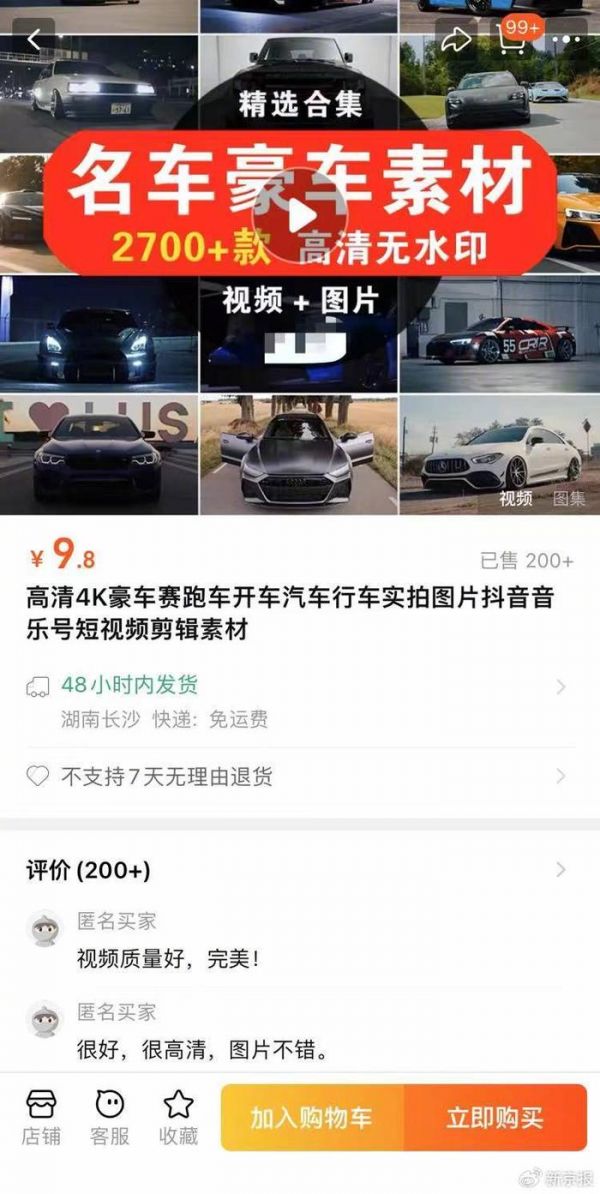View all 评价 (200+) reviews
The width and height of the screenshot is (600, 1194).
[300, 870]
